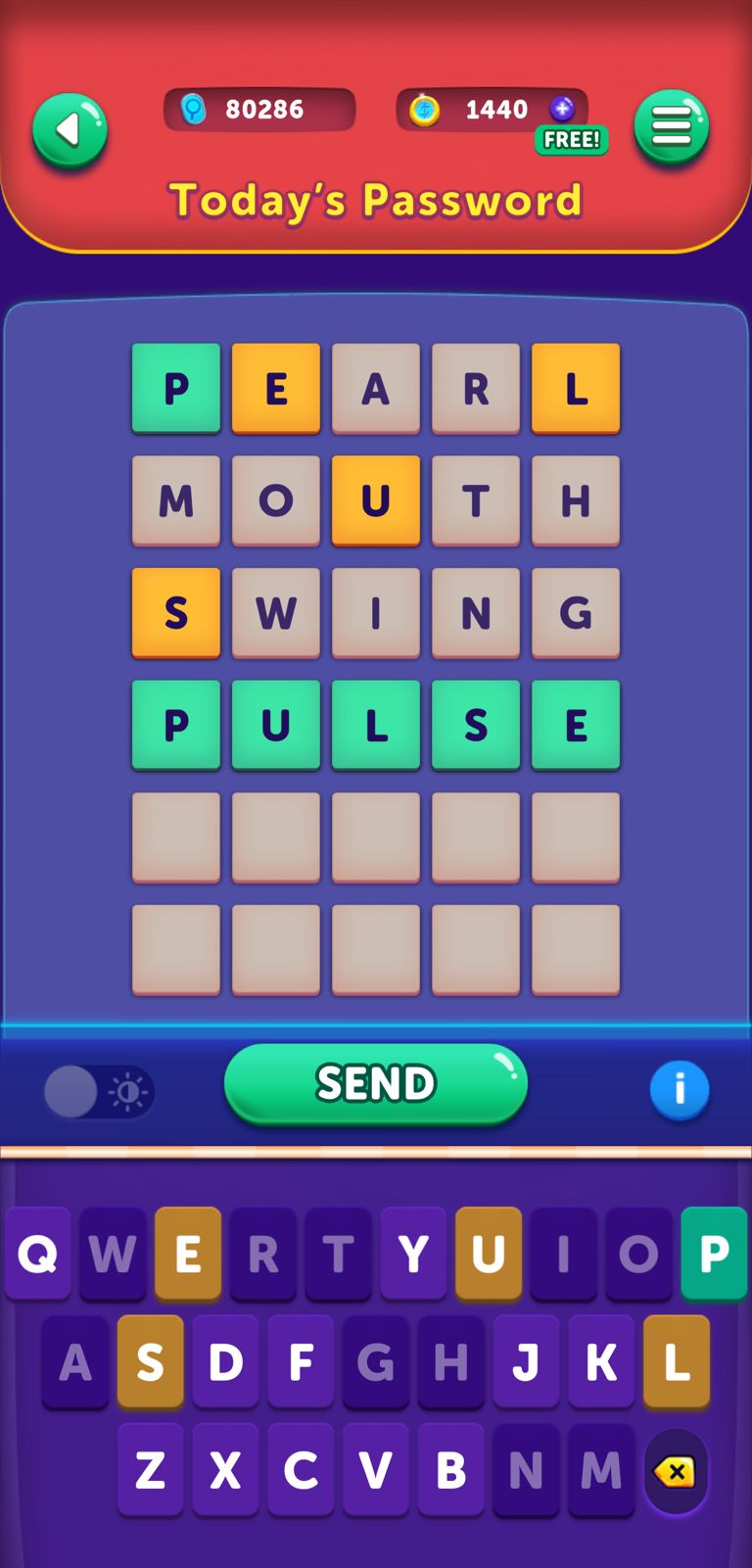
Task: Enter the letter X
Action: pos(225,1469)
